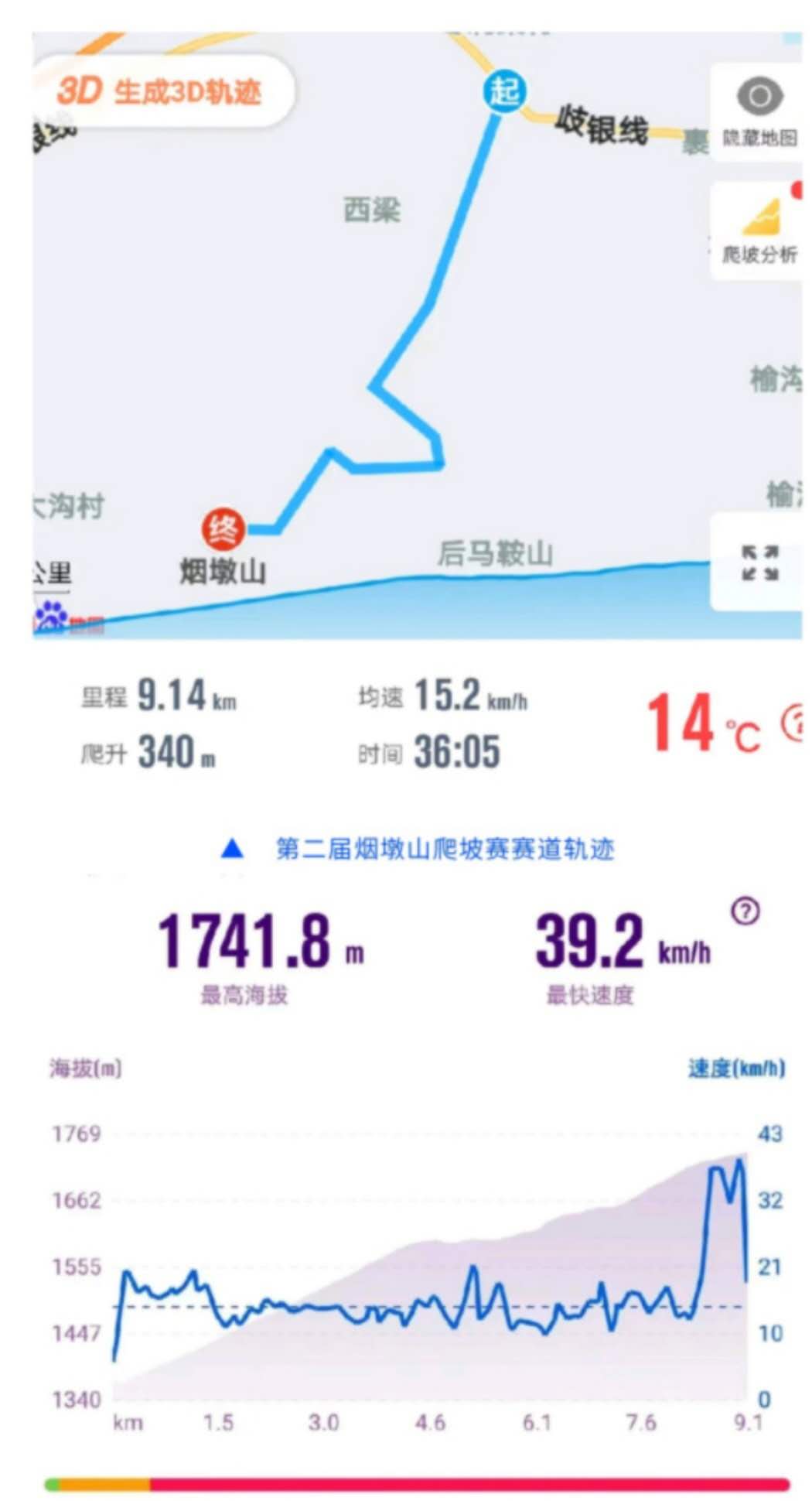The height and width of the screenshot is (1501, 812).
Task: Open climb analysis (爬坡分析)
Action: (759, 231)
